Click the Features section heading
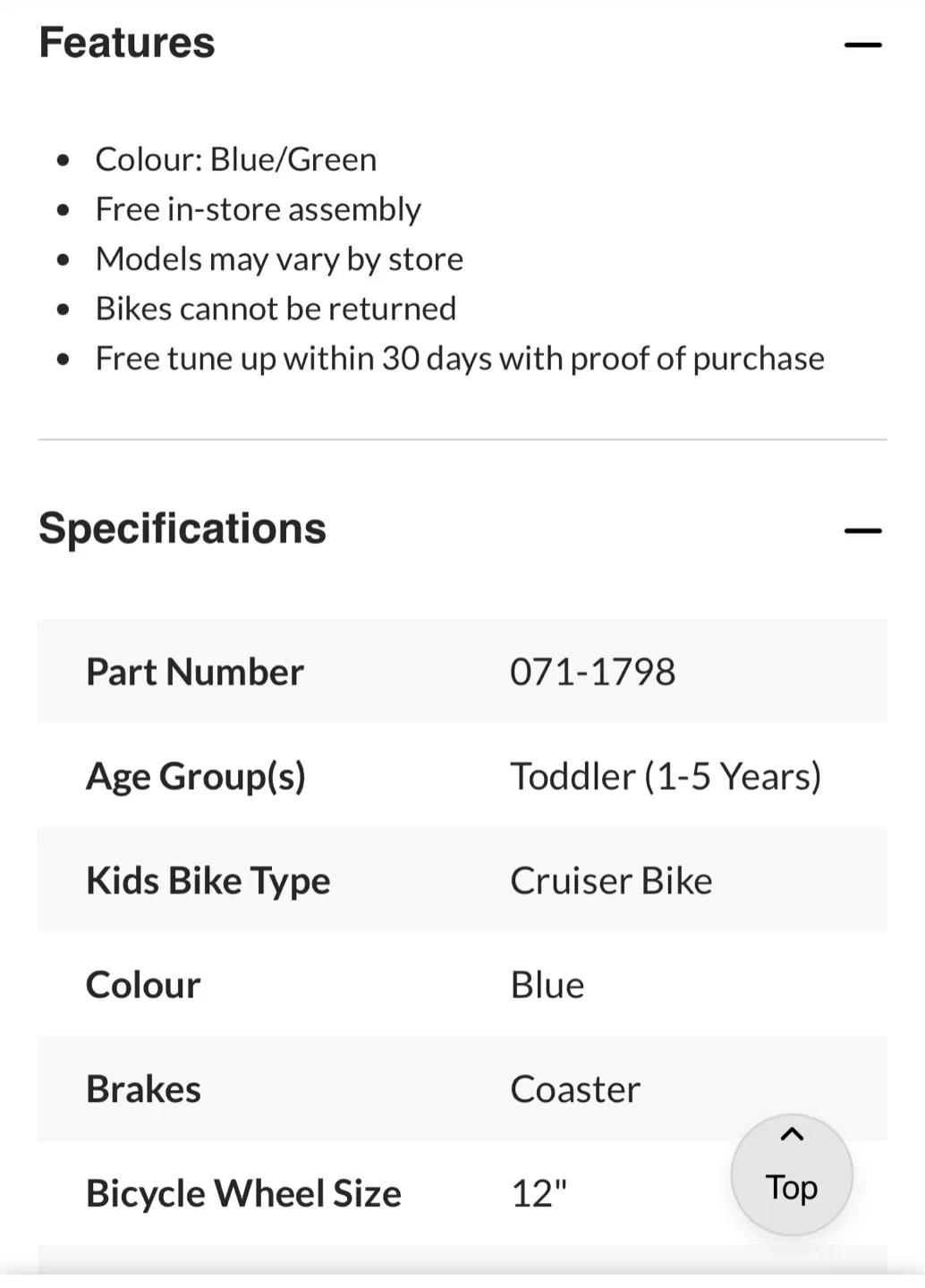The height and width of the screenshot is (1288, 925). 125,41
